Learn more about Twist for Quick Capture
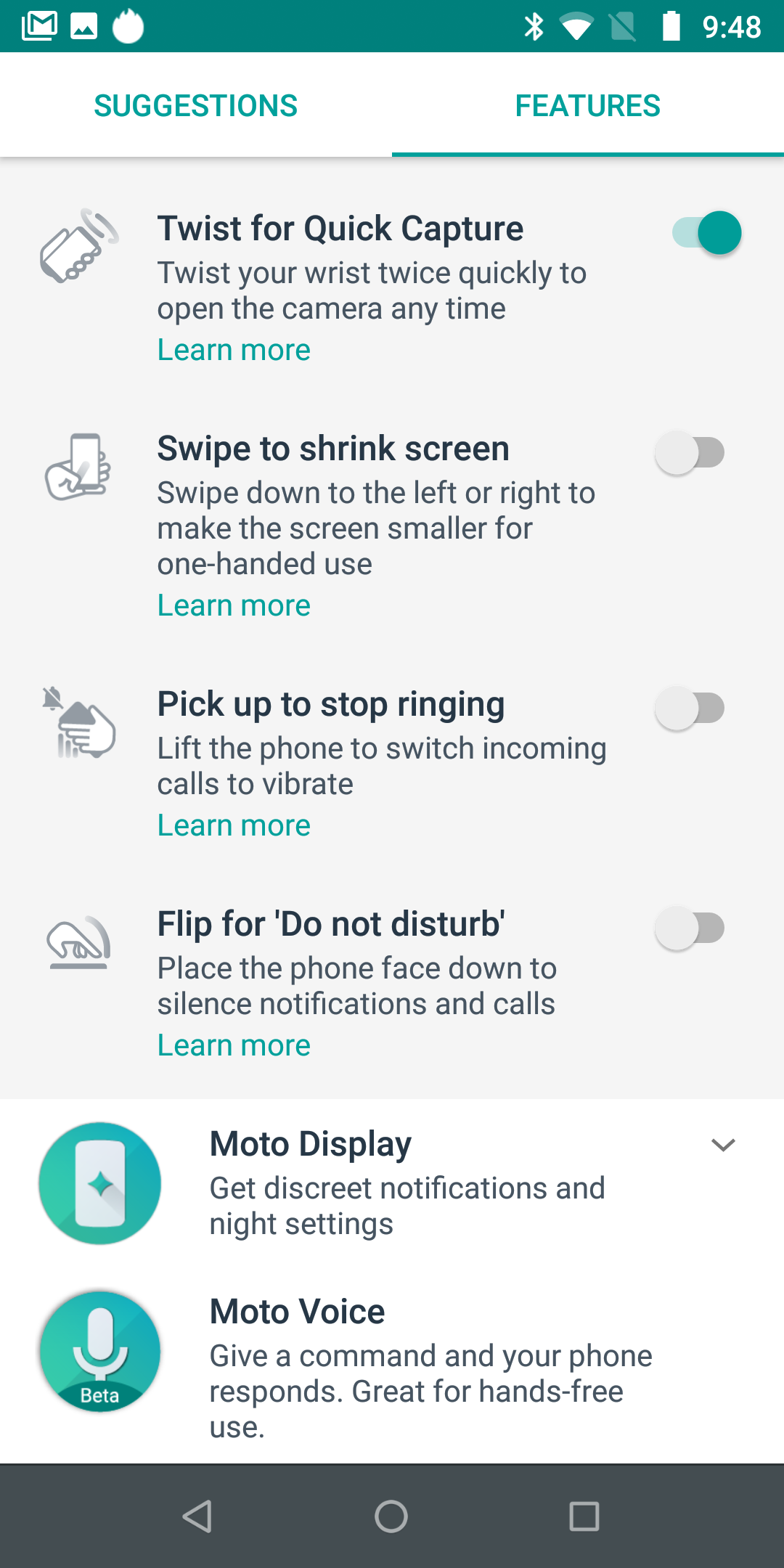784x1568 pixels. (x=234, y=350)
